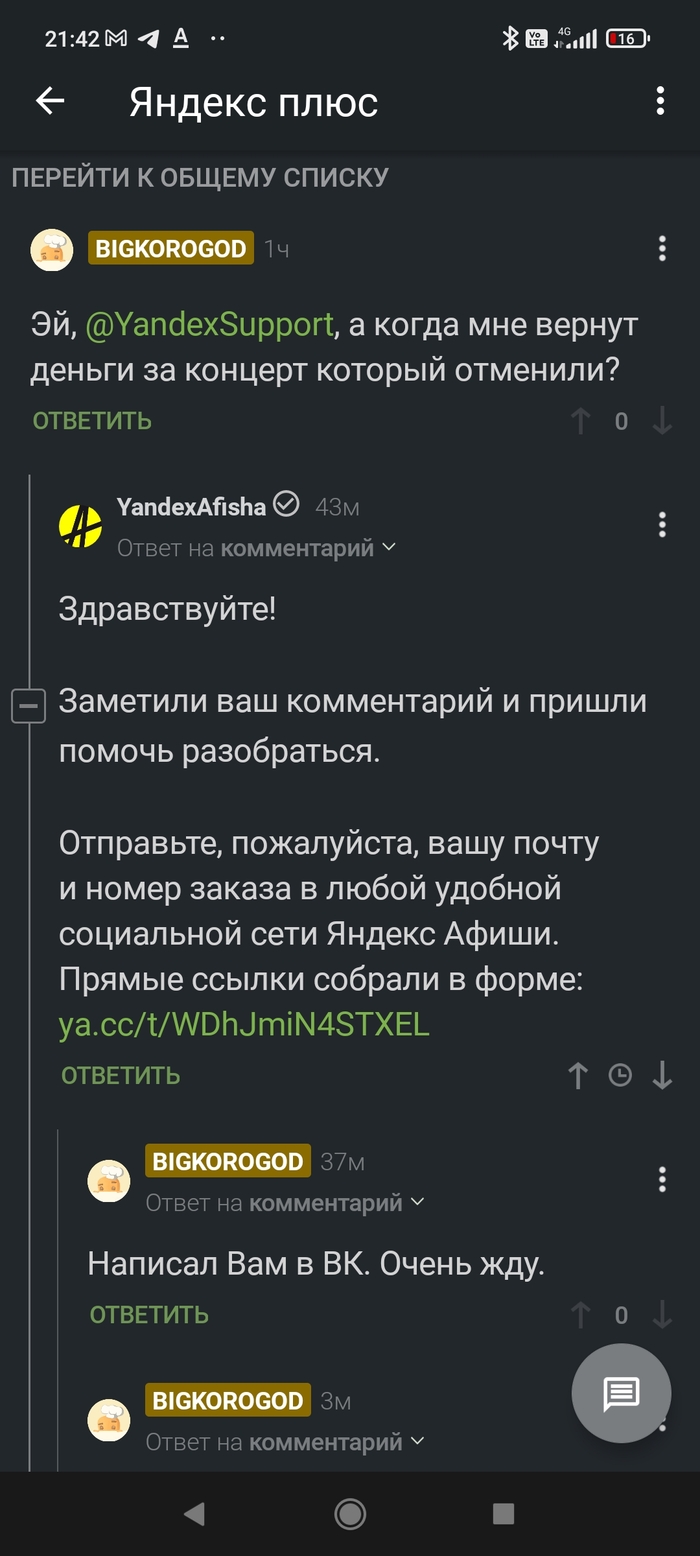
Task: Reply to the first BIGKOROGOD comment
Action: pos(92,421)
